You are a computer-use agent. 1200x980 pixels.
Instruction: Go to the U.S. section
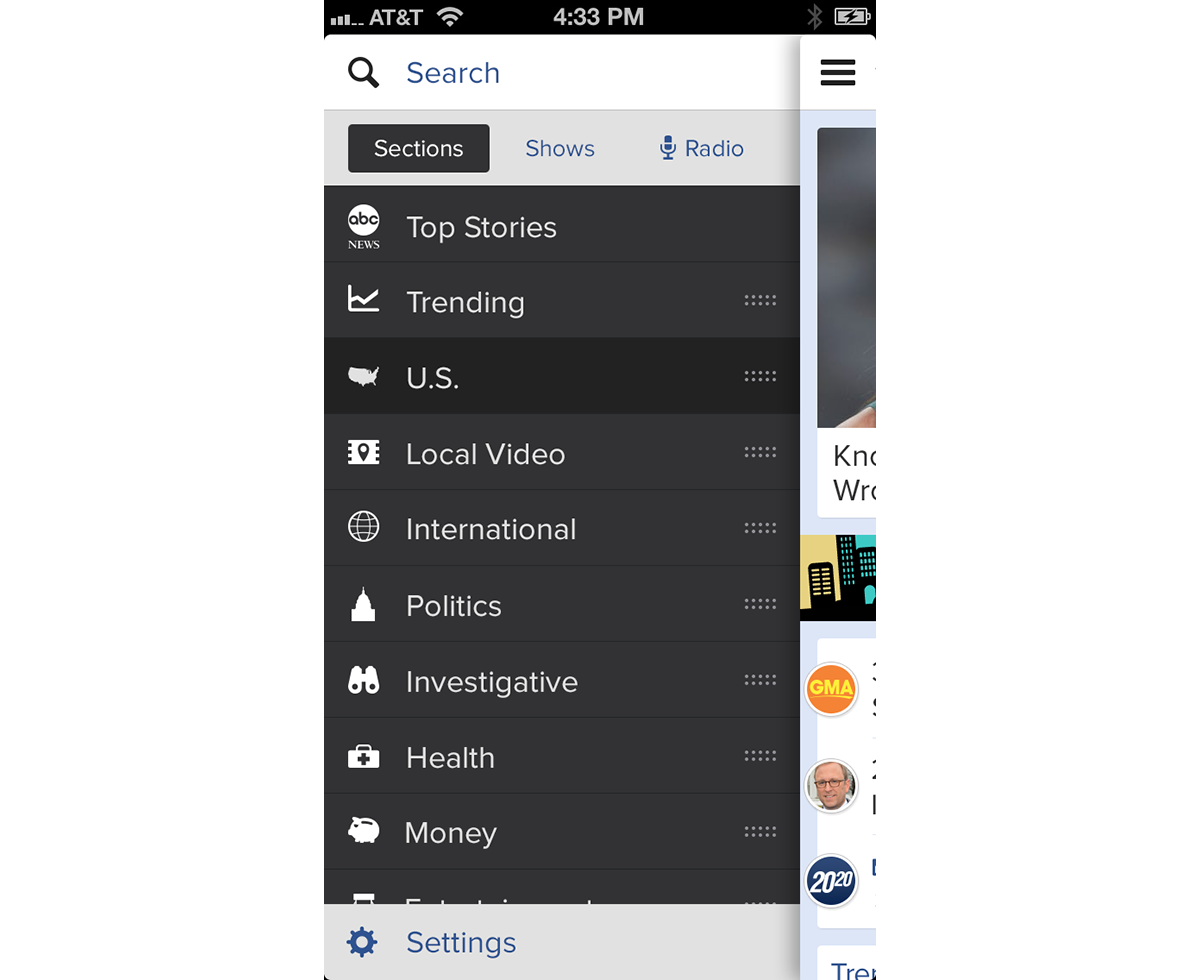(432, 378)
